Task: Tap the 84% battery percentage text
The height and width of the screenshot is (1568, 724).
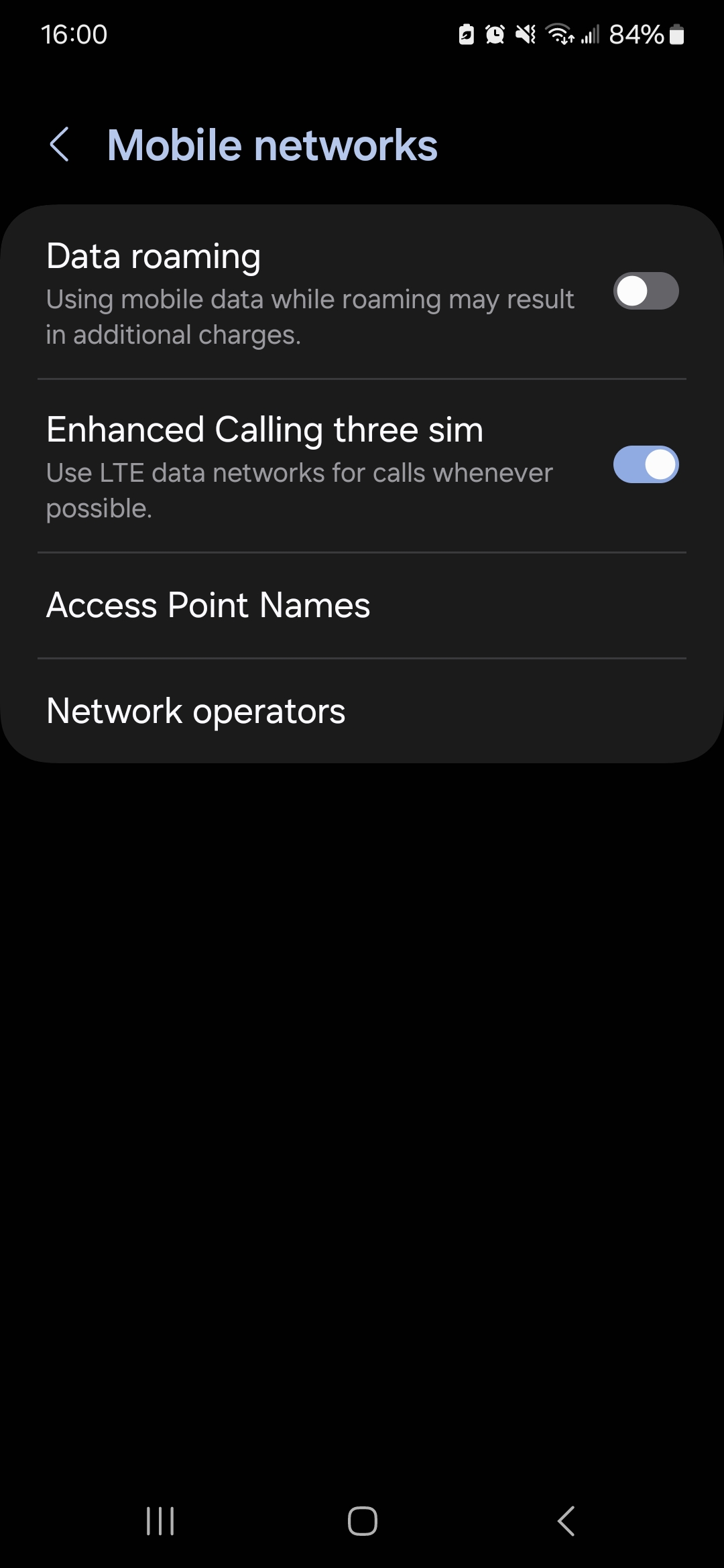Action: click(x=636, y=34)
